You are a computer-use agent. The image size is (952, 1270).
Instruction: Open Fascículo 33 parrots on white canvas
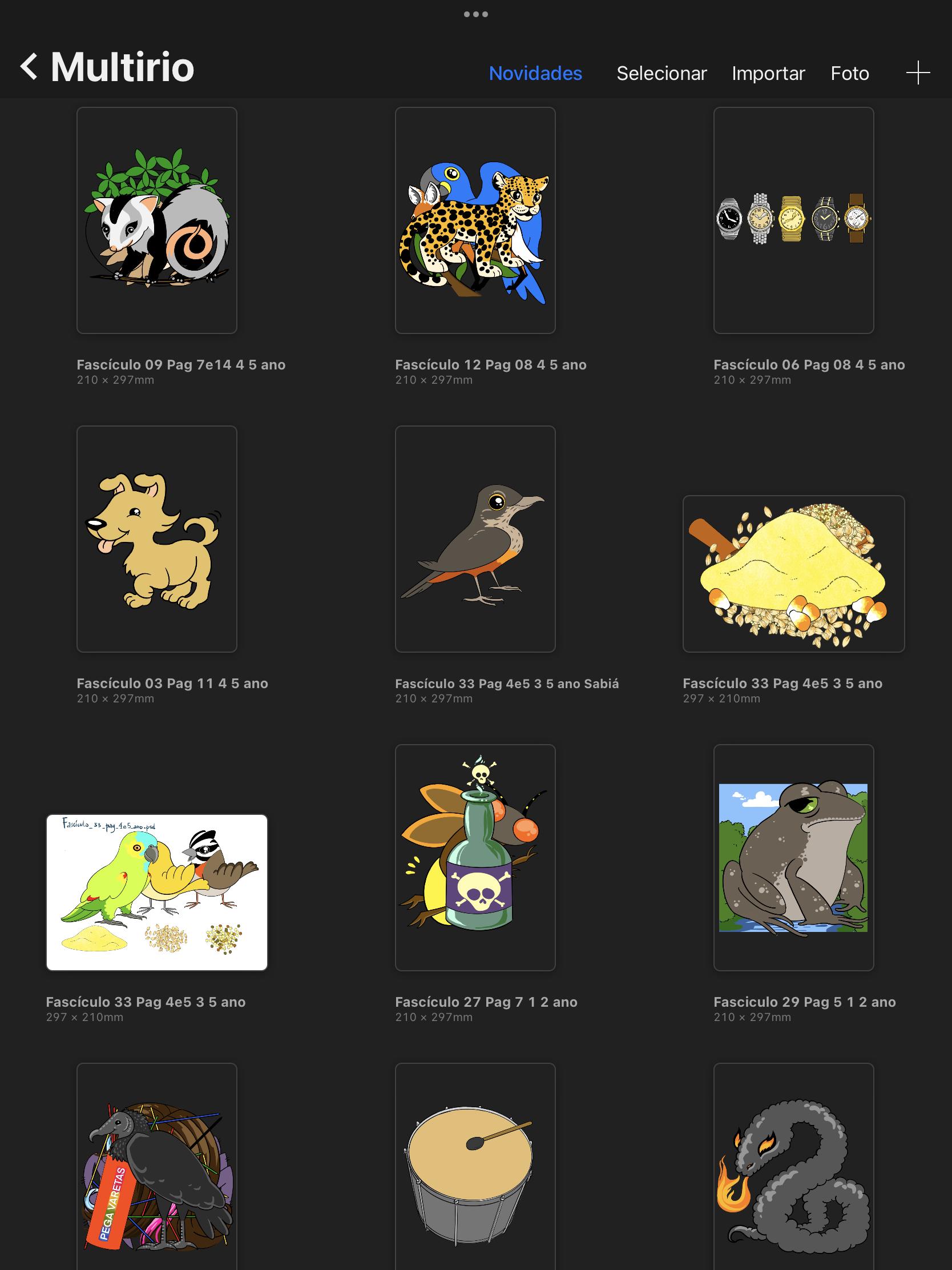click(x=156, y=892)
